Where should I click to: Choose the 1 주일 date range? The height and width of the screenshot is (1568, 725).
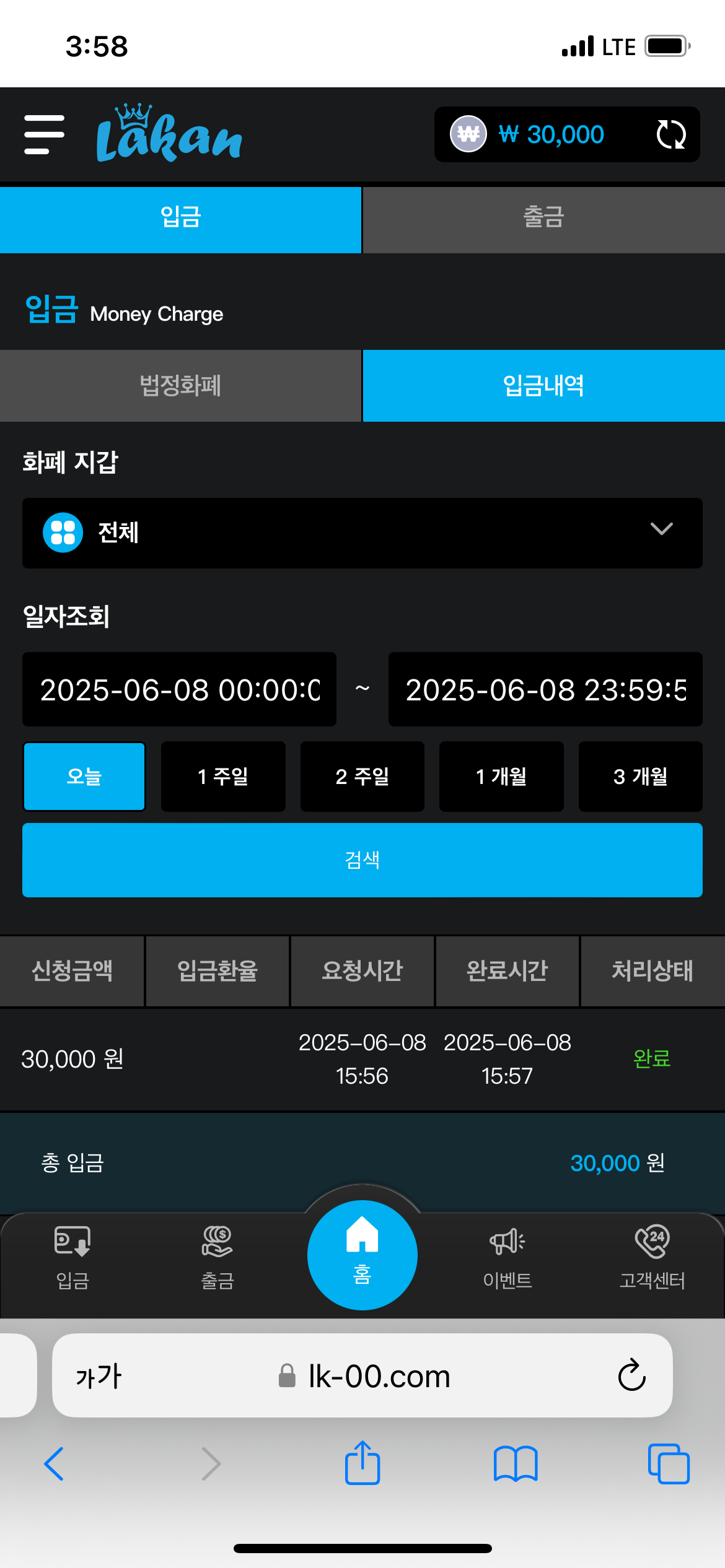click(223, 776)
